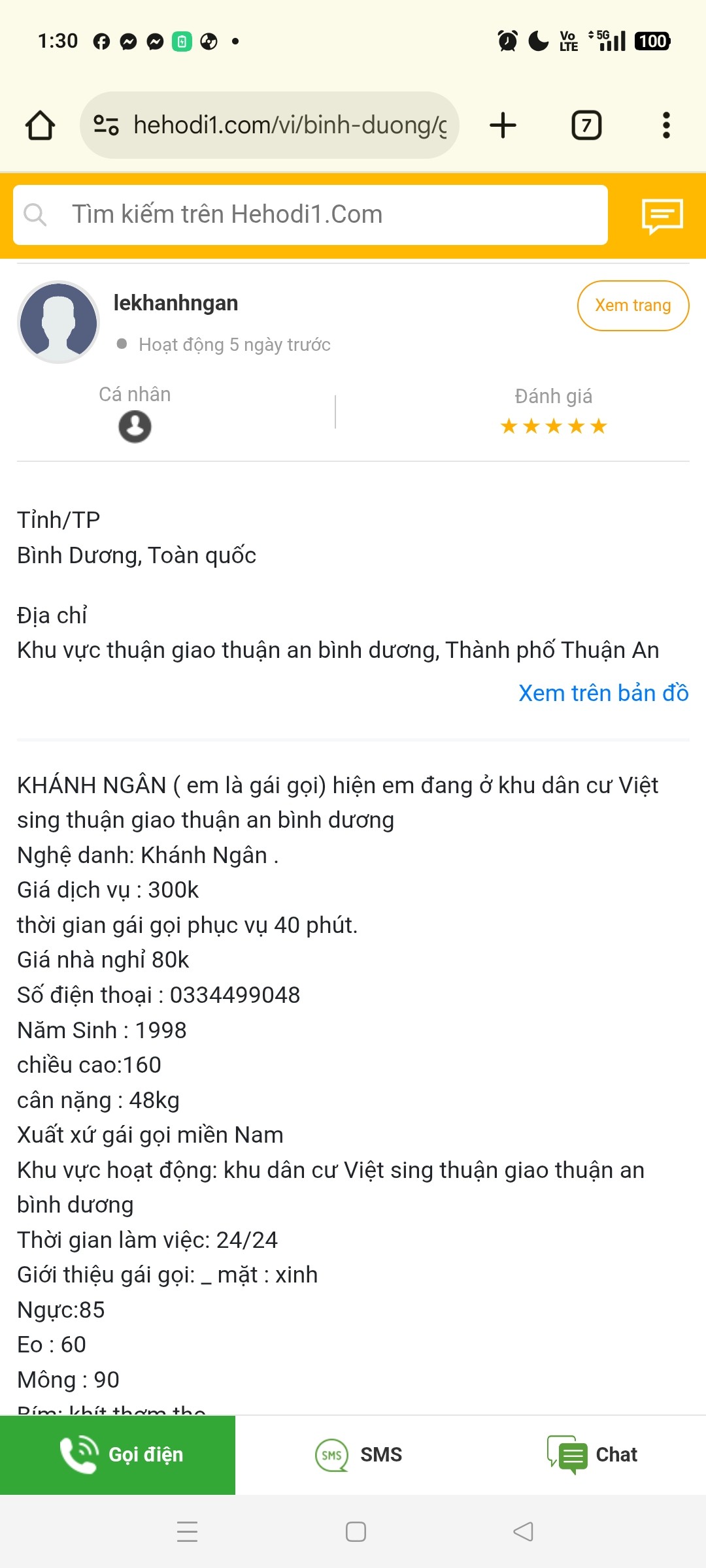Screen dimensions: 706x1568
Task: Tap the browser home icon
Action: (40, 125)
